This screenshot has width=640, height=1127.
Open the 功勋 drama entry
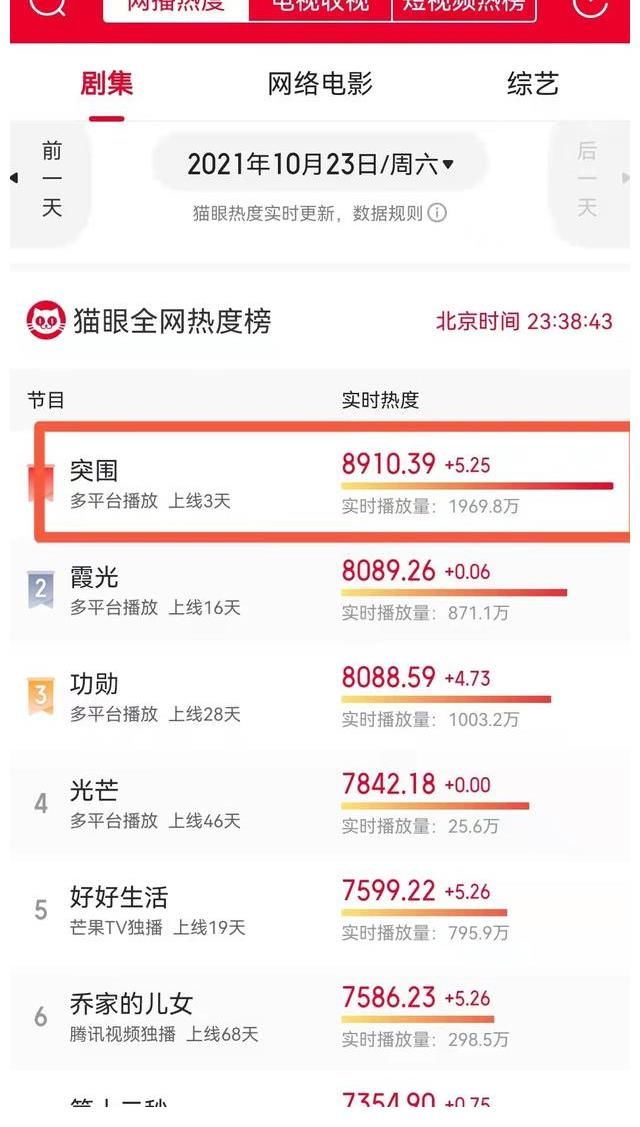coord(320,697)
